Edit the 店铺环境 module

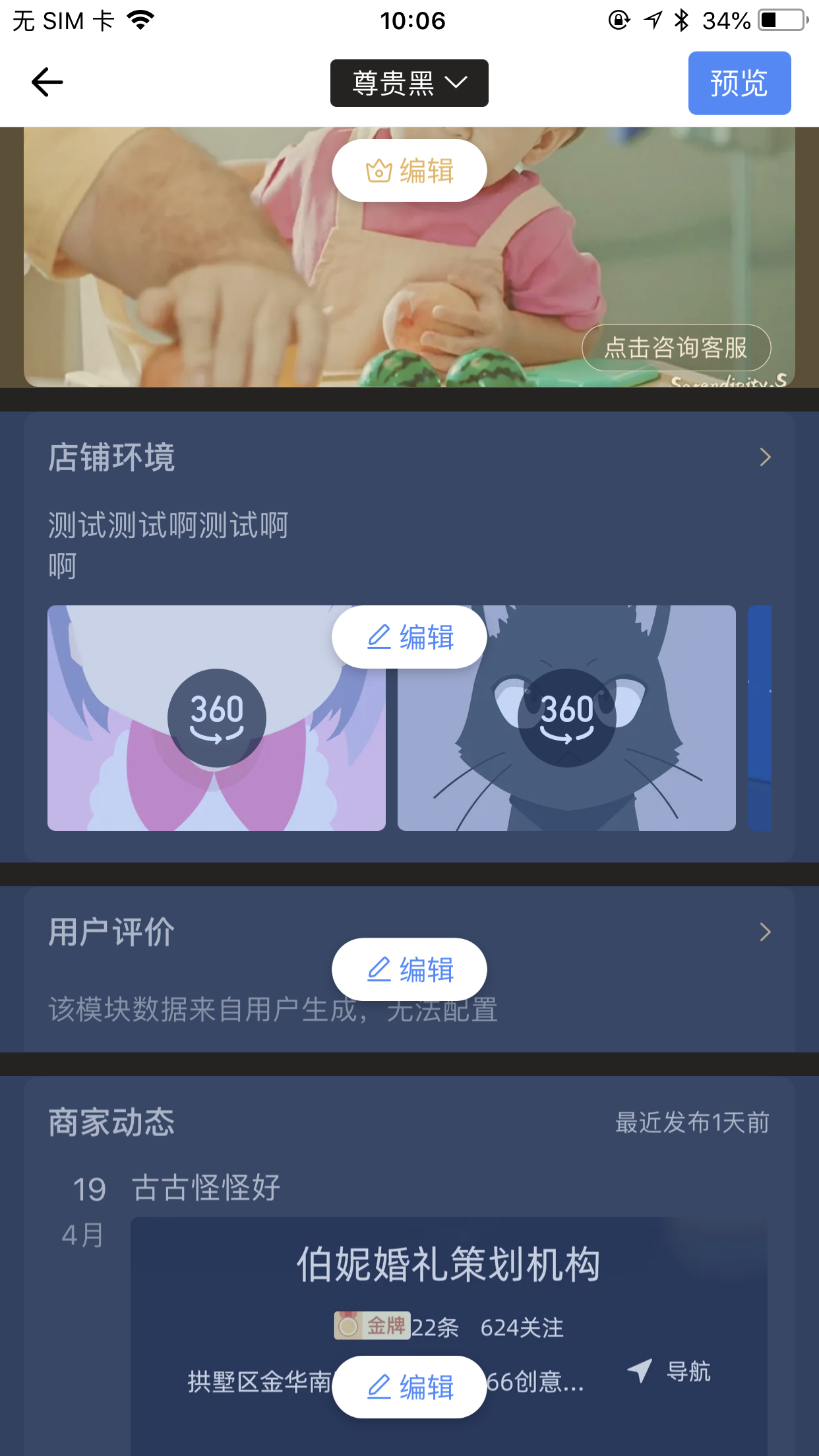[409, 637]
